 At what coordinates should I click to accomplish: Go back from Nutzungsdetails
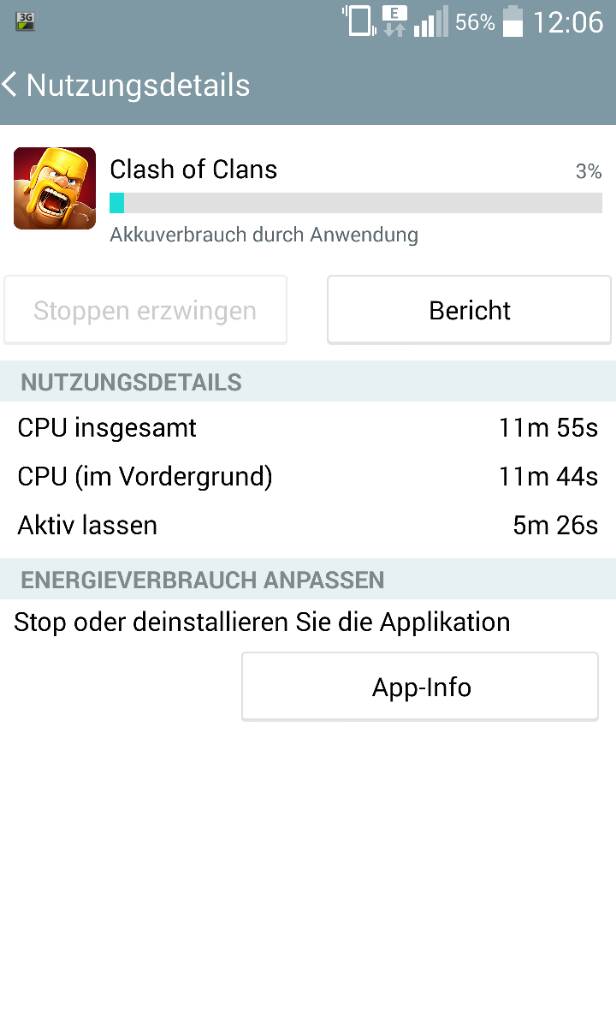(9, 86)
